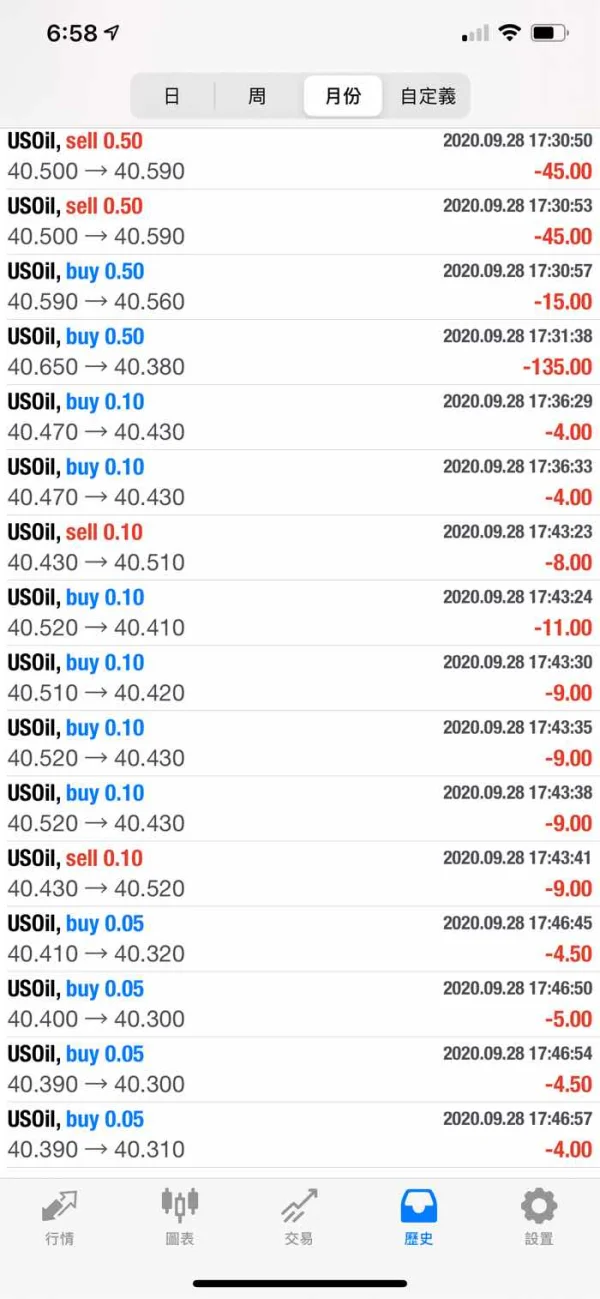Choose the 月份 period filter
Screen dimensions: 600x1299
pyautogui.click(x=342, y=97)
